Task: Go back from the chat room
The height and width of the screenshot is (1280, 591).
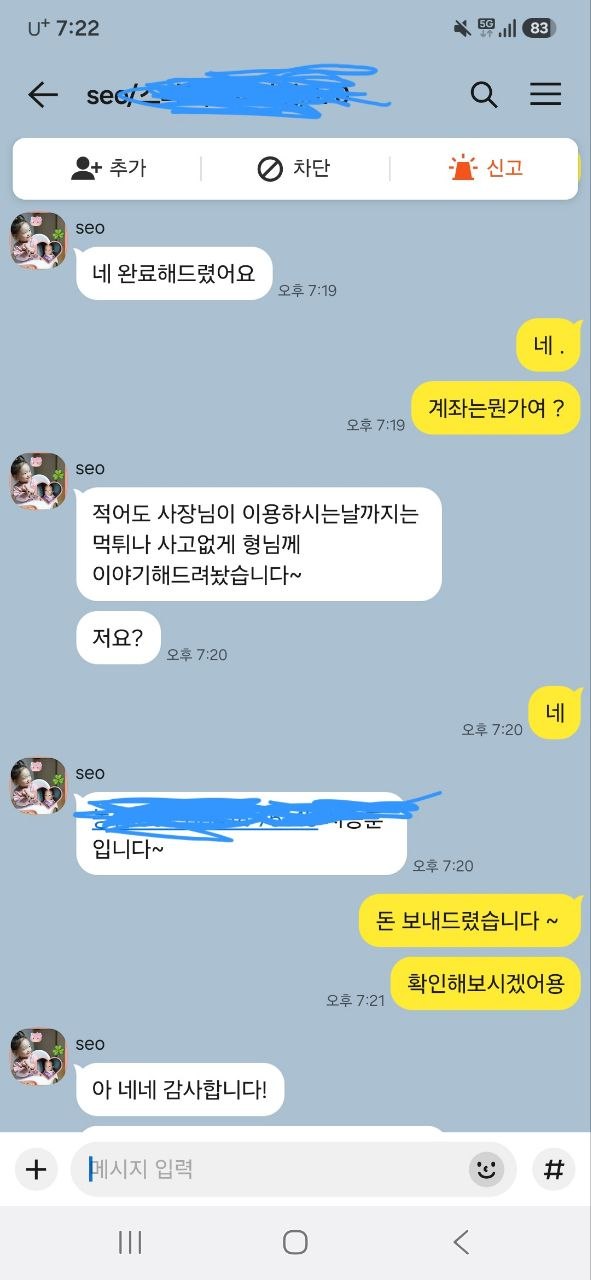Action: (x=43, y=95)
